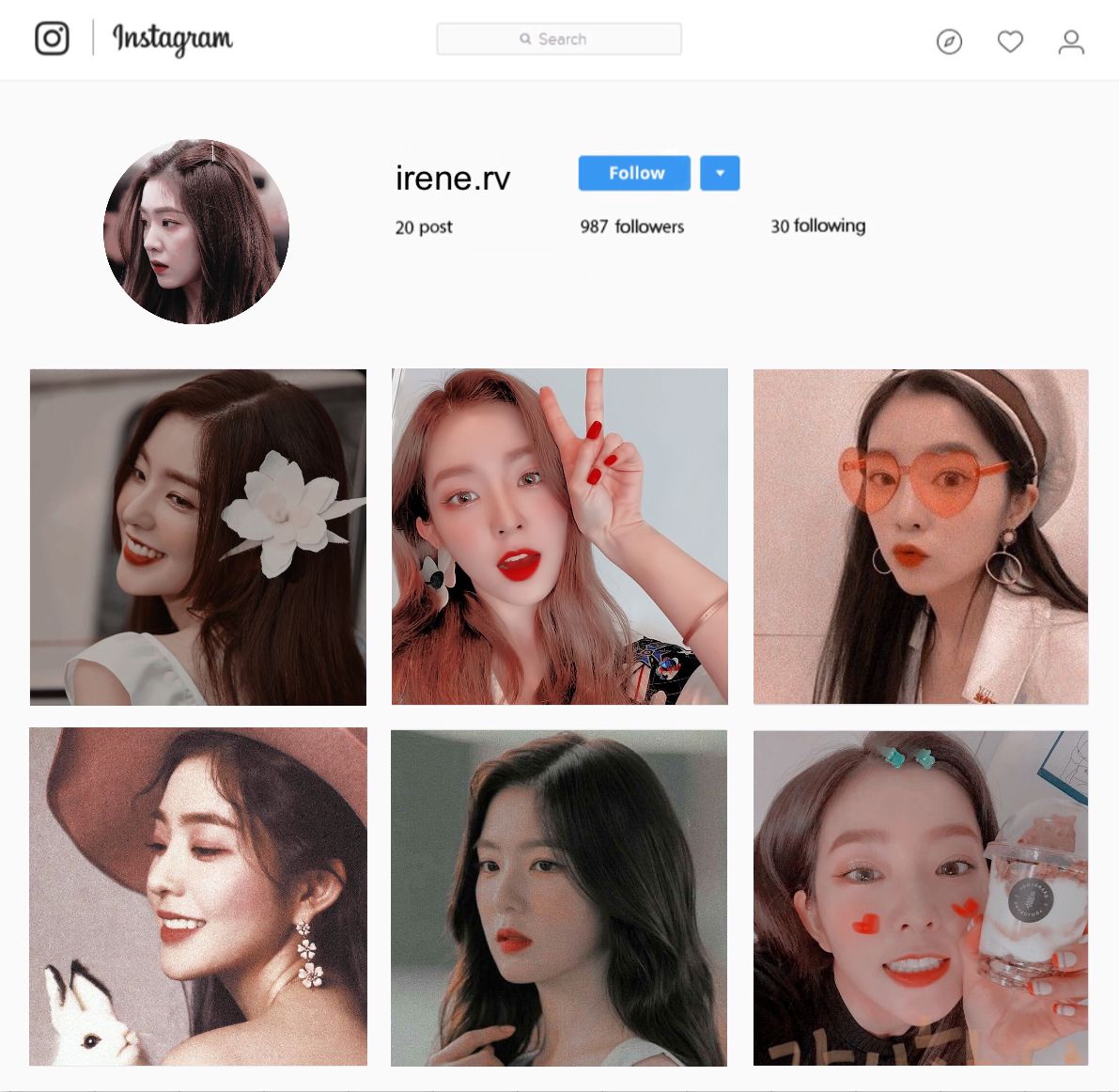Go to your profile icon
Image resolution: width=1119 pixels, height=1092 pixels.
(x=1071, y=41)
